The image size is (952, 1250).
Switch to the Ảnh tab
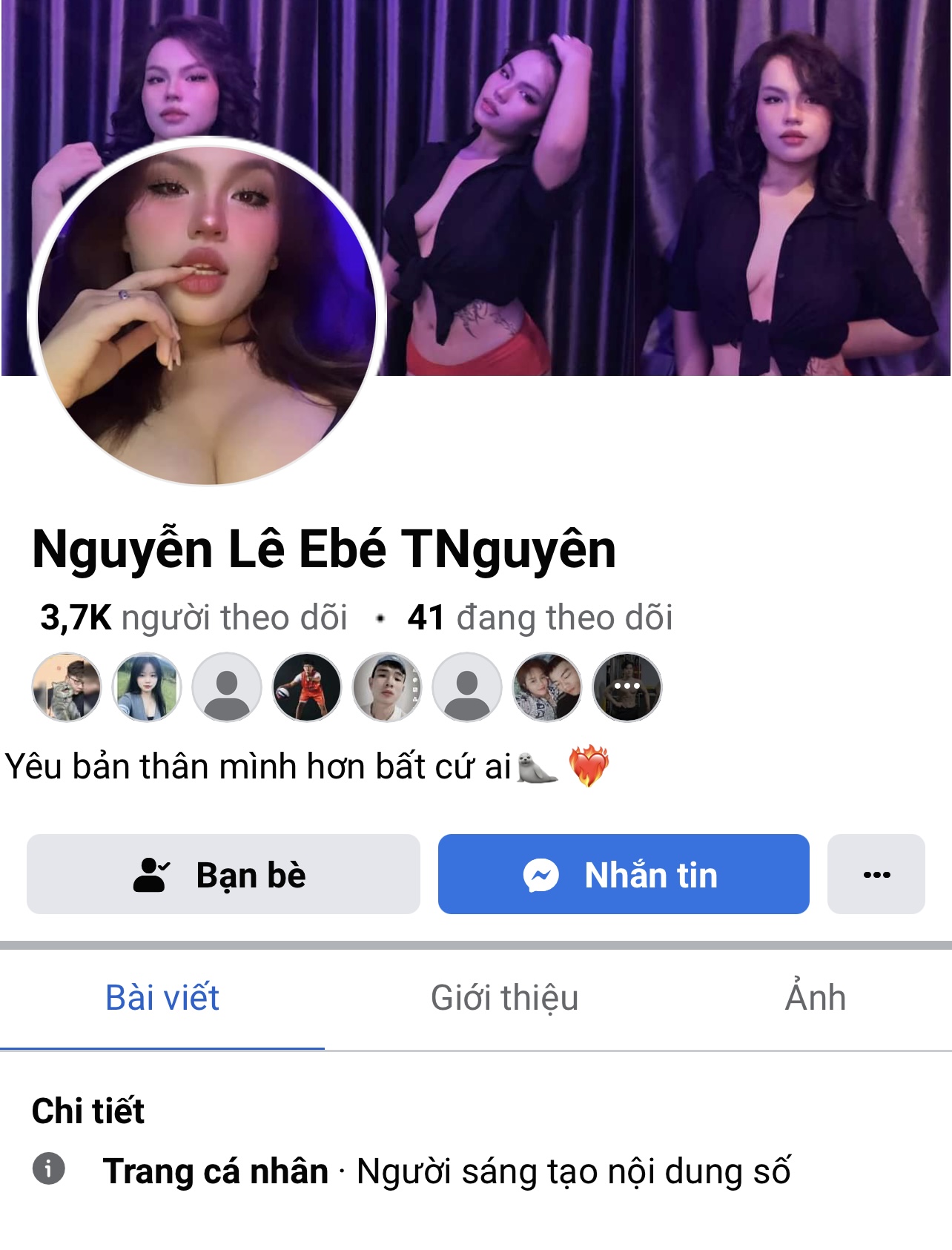point(815,998)
